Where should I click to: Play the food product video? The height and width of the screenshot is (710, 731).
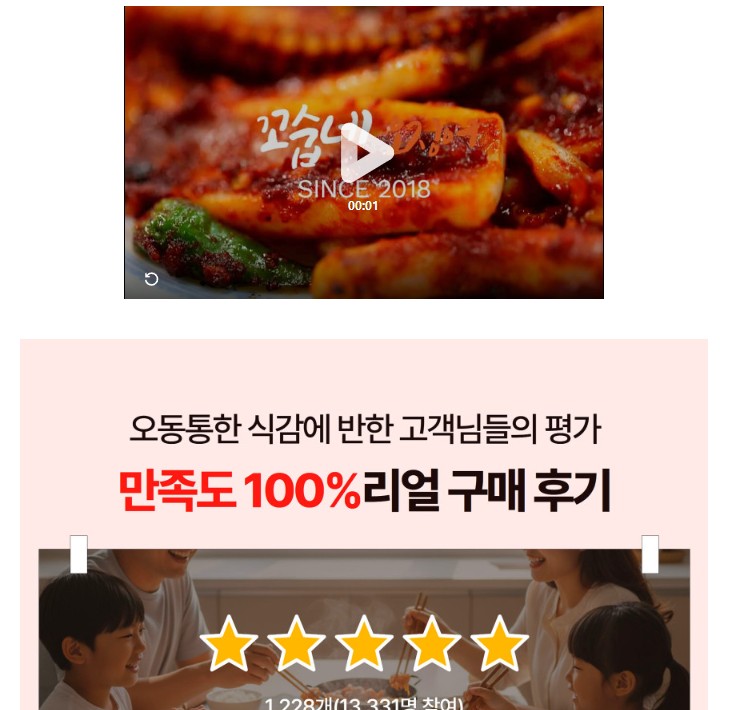point(364,154)
